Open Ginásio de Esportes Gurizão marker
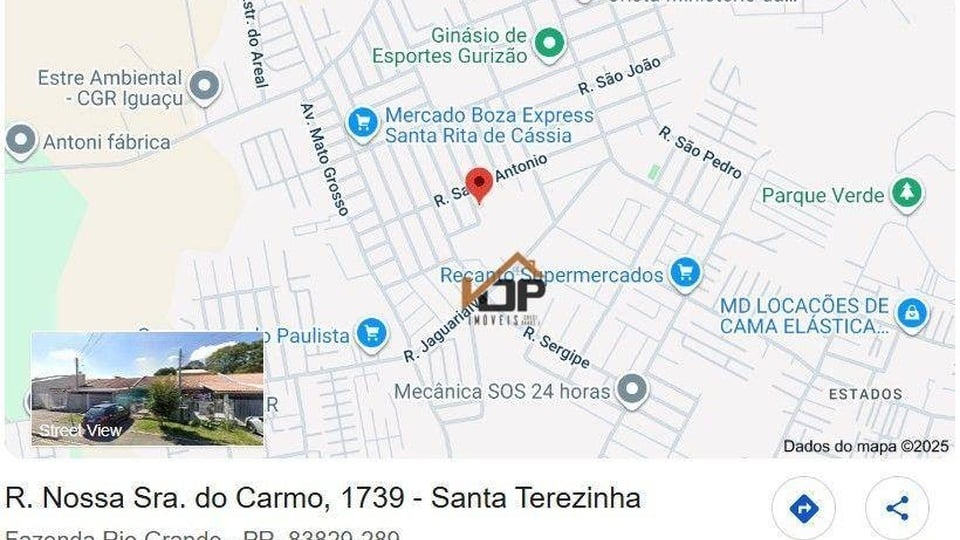960x540 pixels. pos(549,43)
